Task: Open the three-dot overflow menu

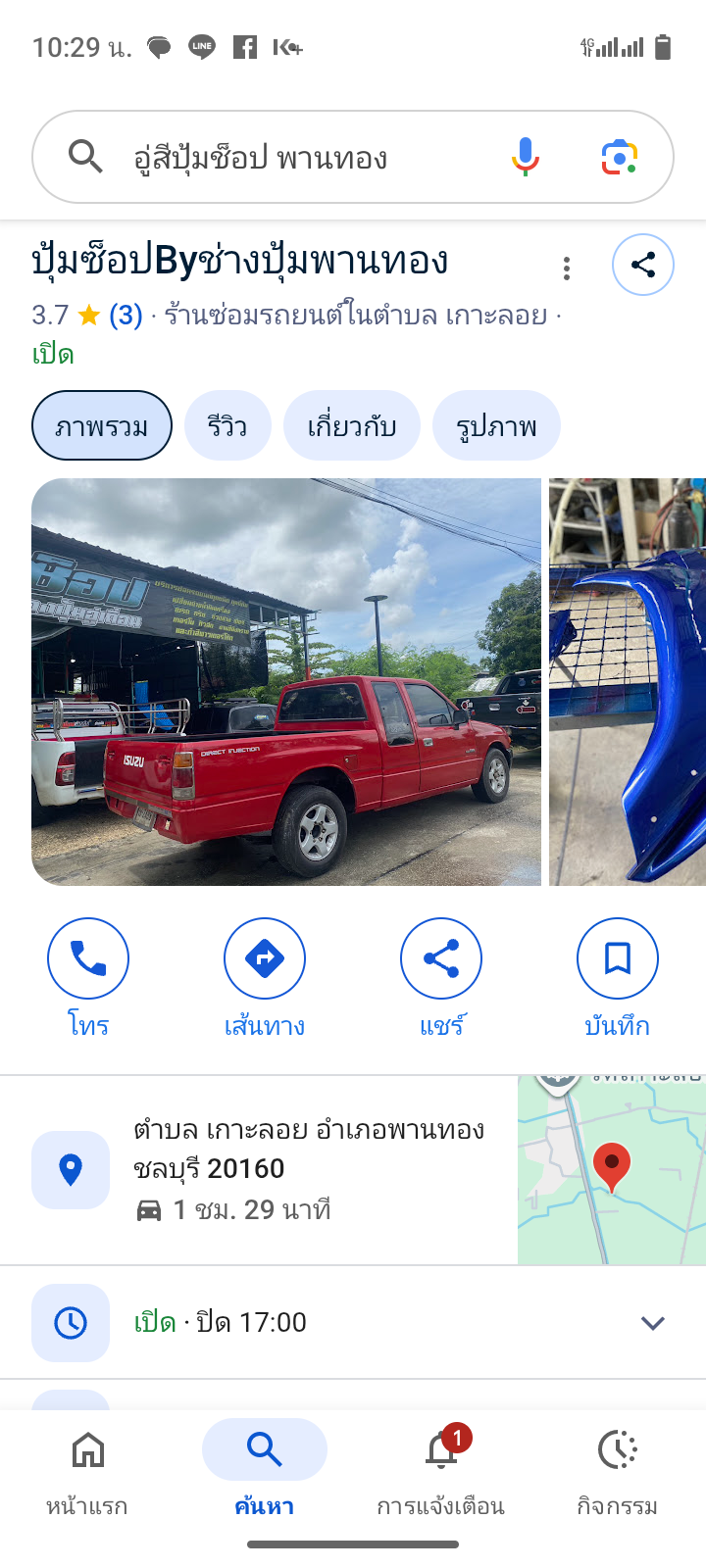Action: click(567, 268)
